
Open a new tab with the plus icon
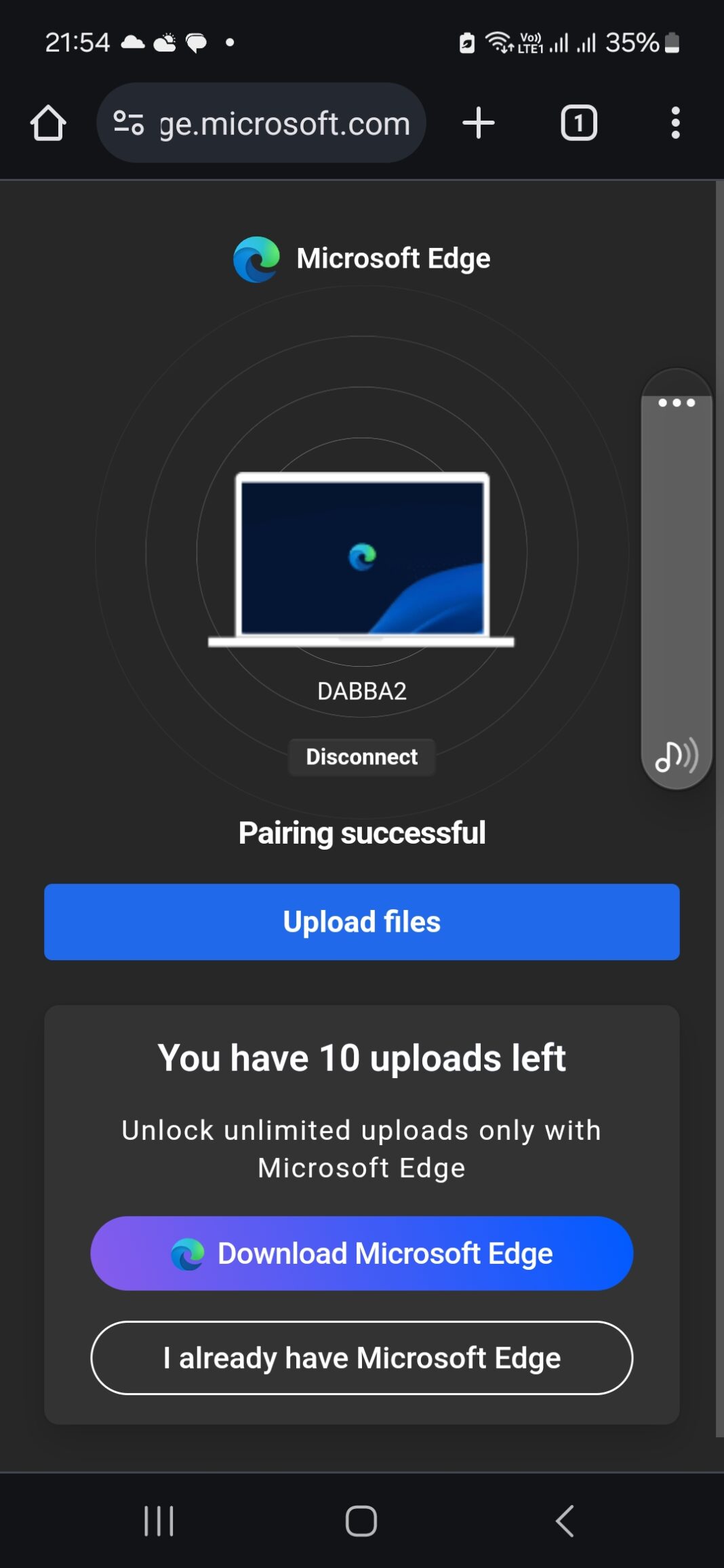click(x=478, y=123)
